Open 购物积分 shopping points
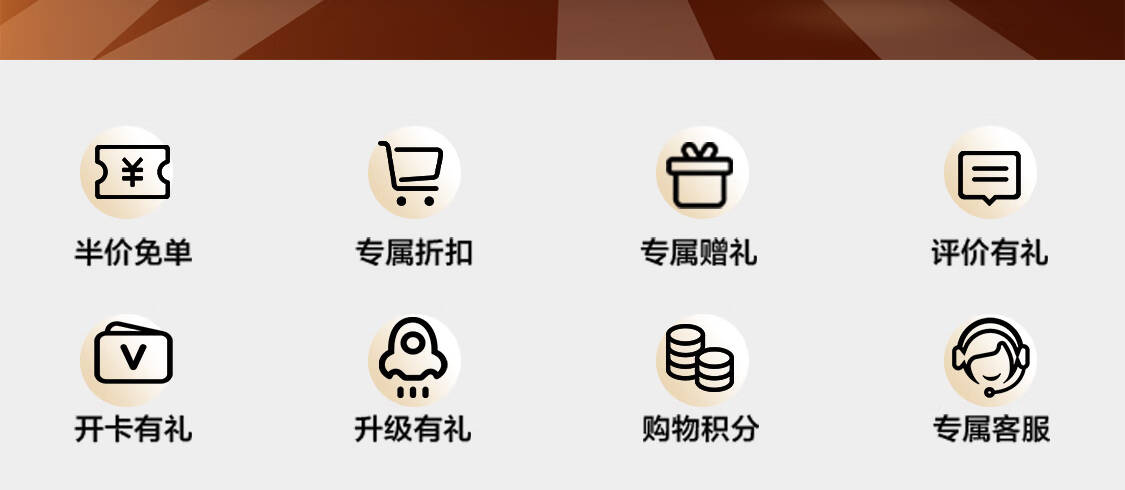 point(700,358)
